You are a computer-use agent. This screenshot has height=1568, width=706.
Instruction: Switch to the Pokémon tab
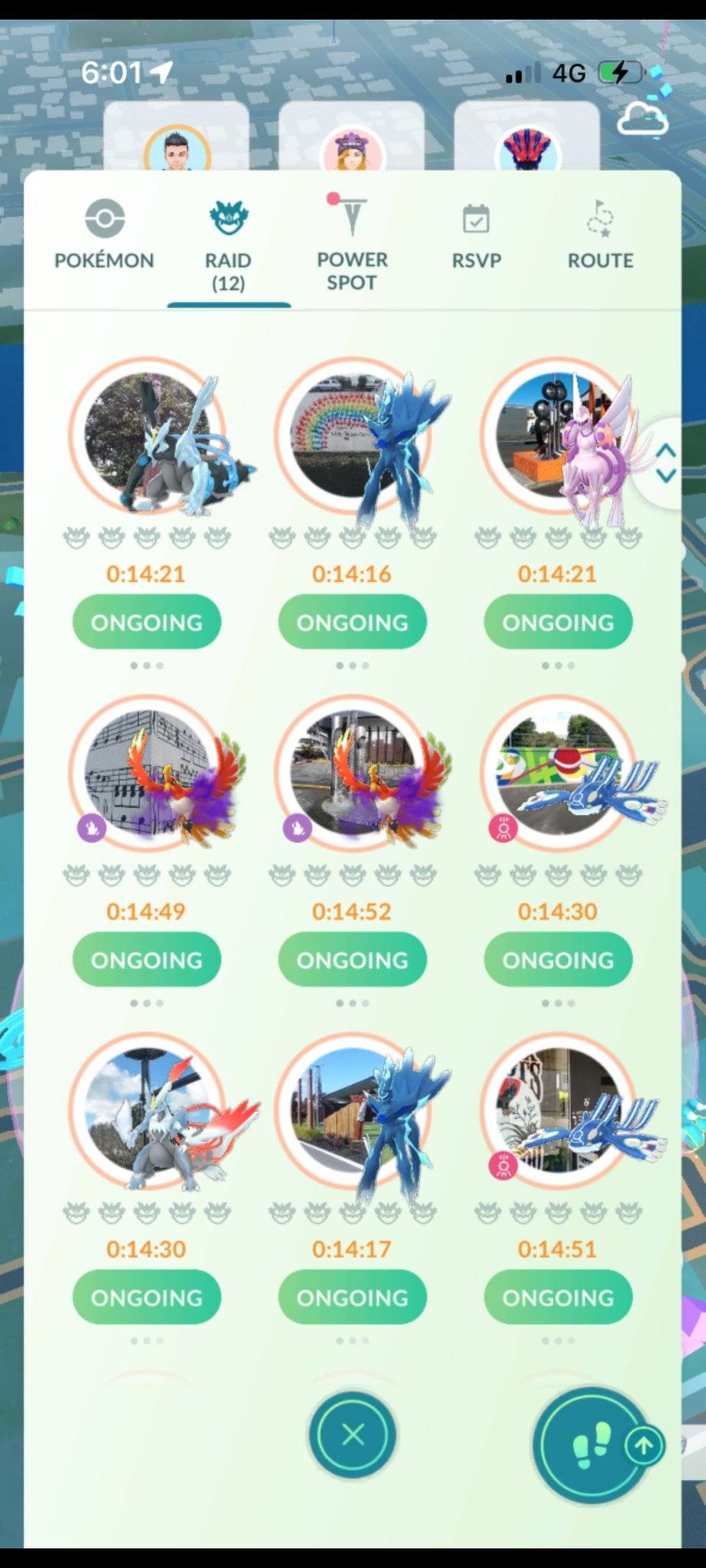(104, 236)
